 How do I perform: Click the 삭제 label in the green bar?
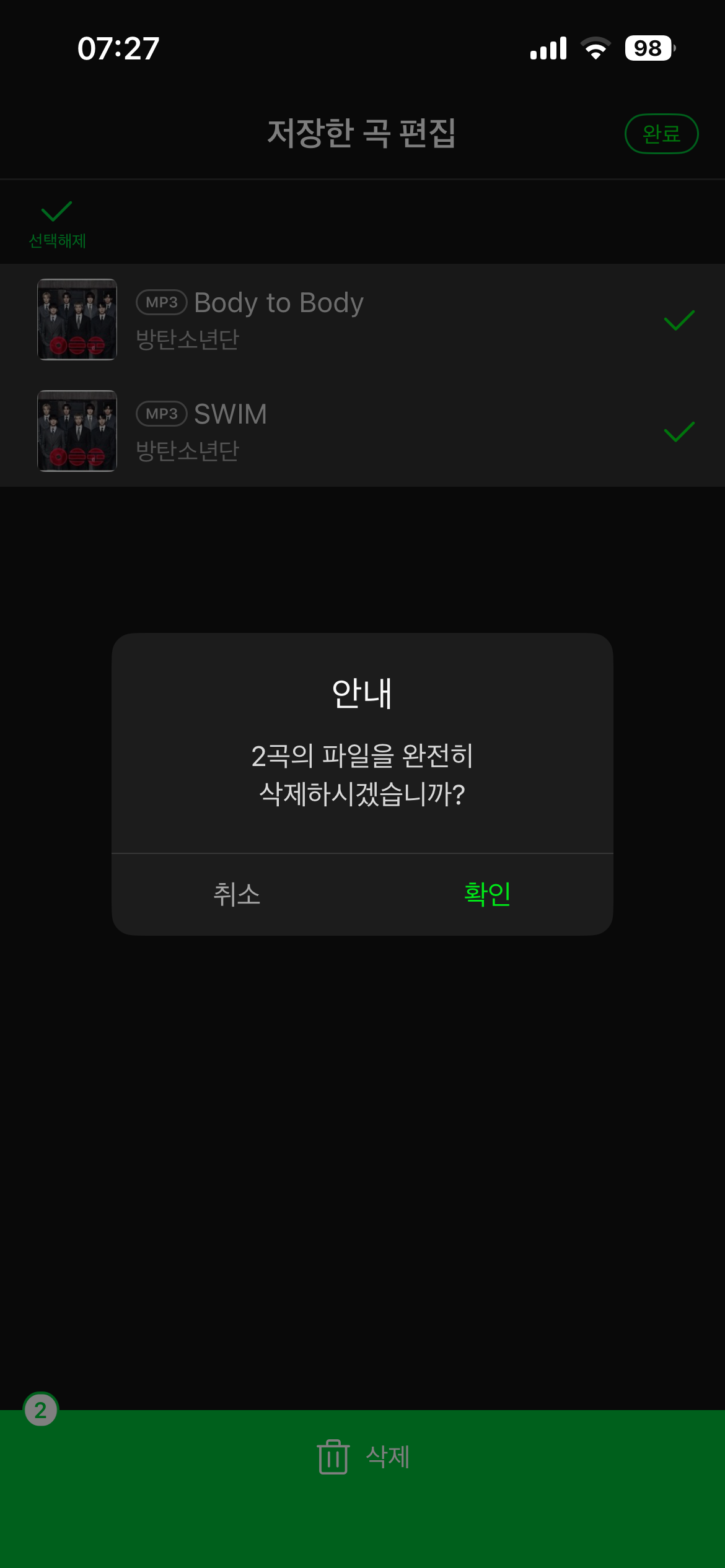tap(388, 1457)
